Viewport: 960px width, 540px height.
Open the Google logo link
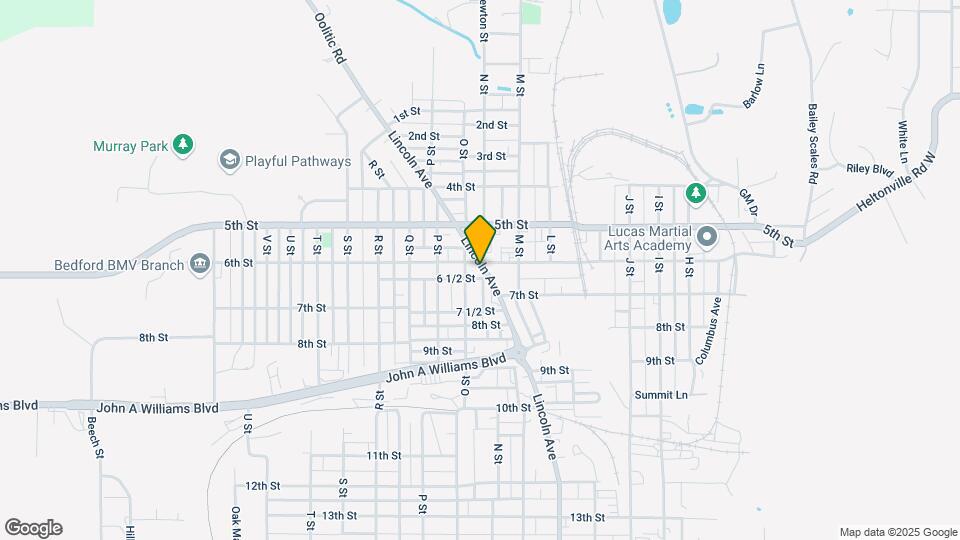click(33, 527)
